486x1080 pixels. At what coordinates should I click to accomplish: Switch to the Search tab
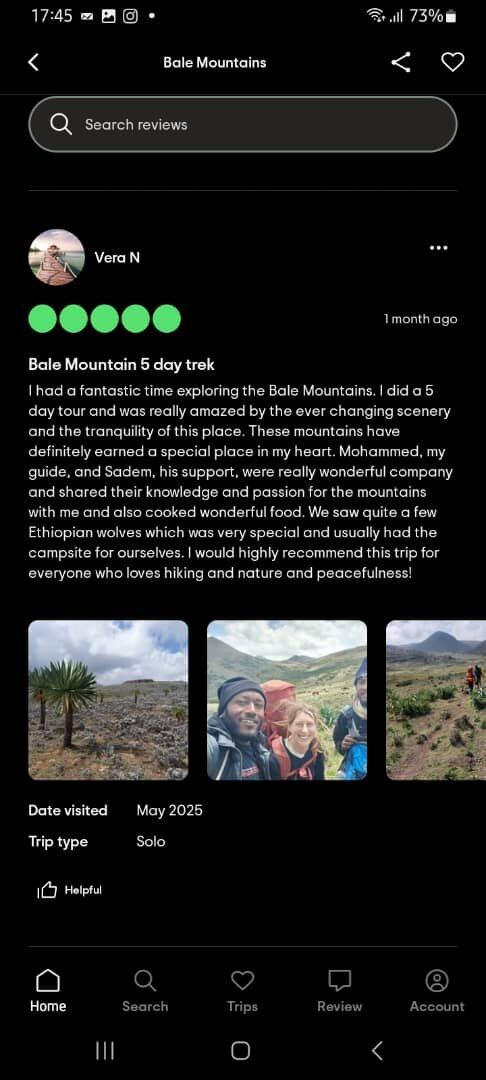pyautogui.click(x=145, y=991)
